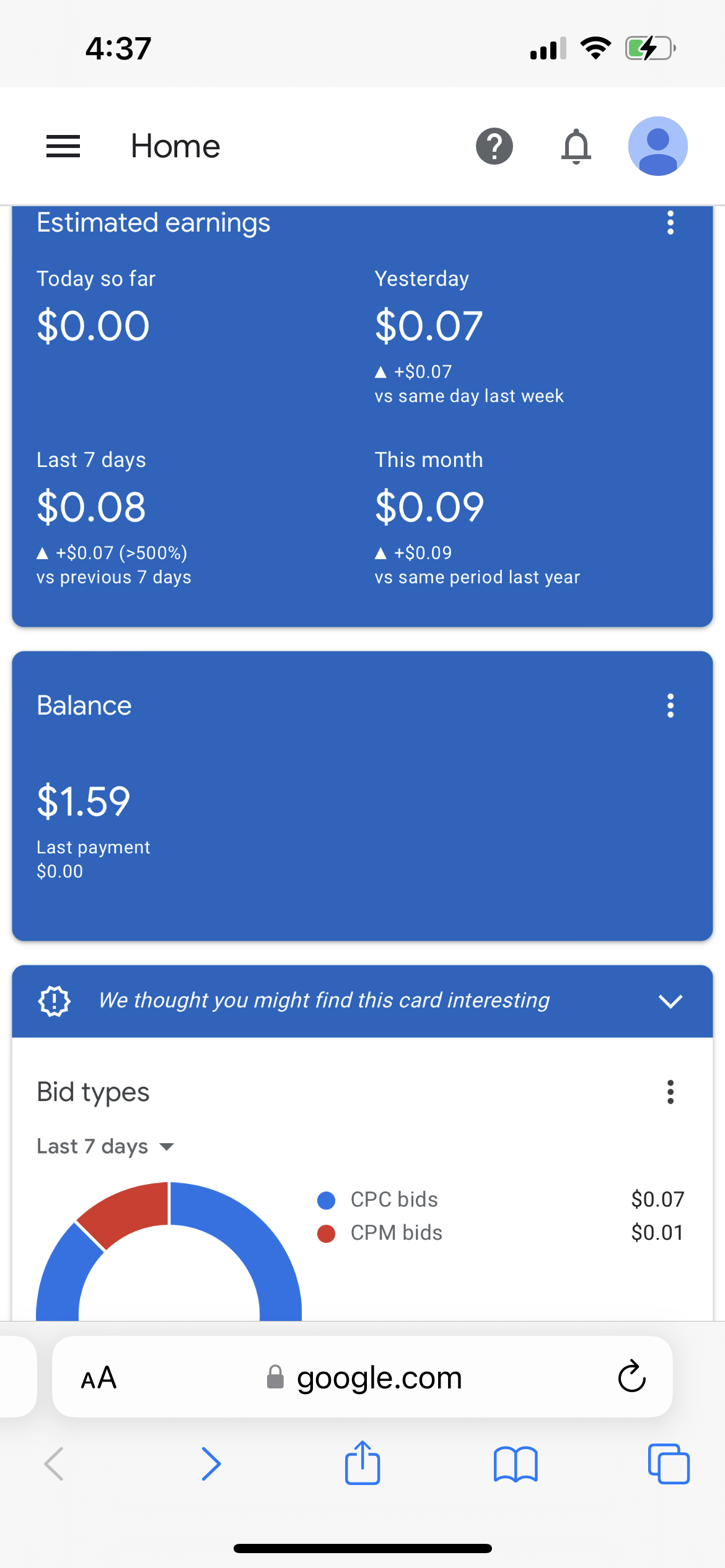This screenshot has width=725, height=1568.
Task: Tap the google.com address bar
Action: click(x=364, y=1377)
